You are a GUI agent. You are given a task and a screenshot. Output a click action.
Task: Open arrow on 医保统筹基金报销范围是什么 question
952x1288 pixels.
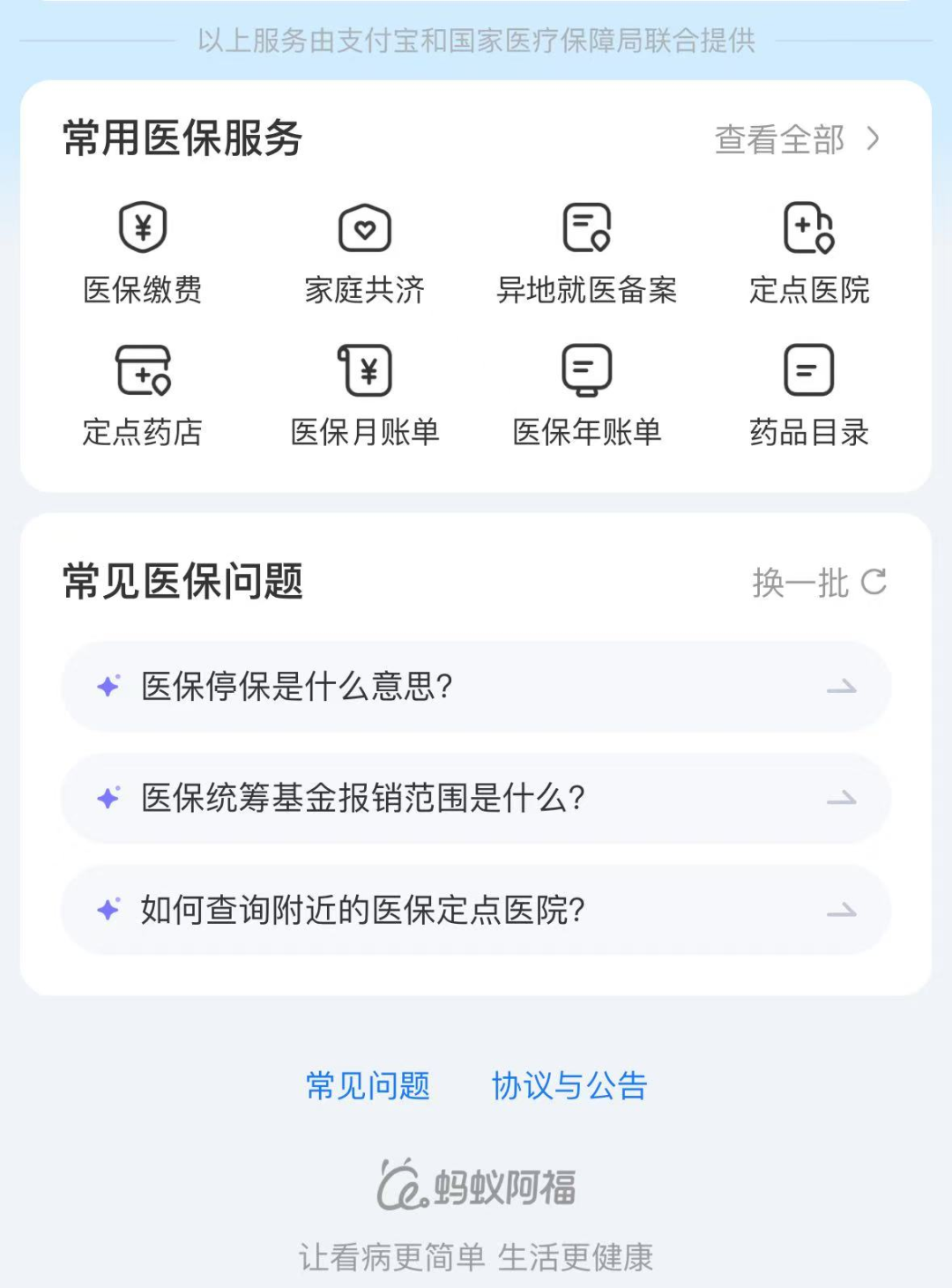(844, 799)
